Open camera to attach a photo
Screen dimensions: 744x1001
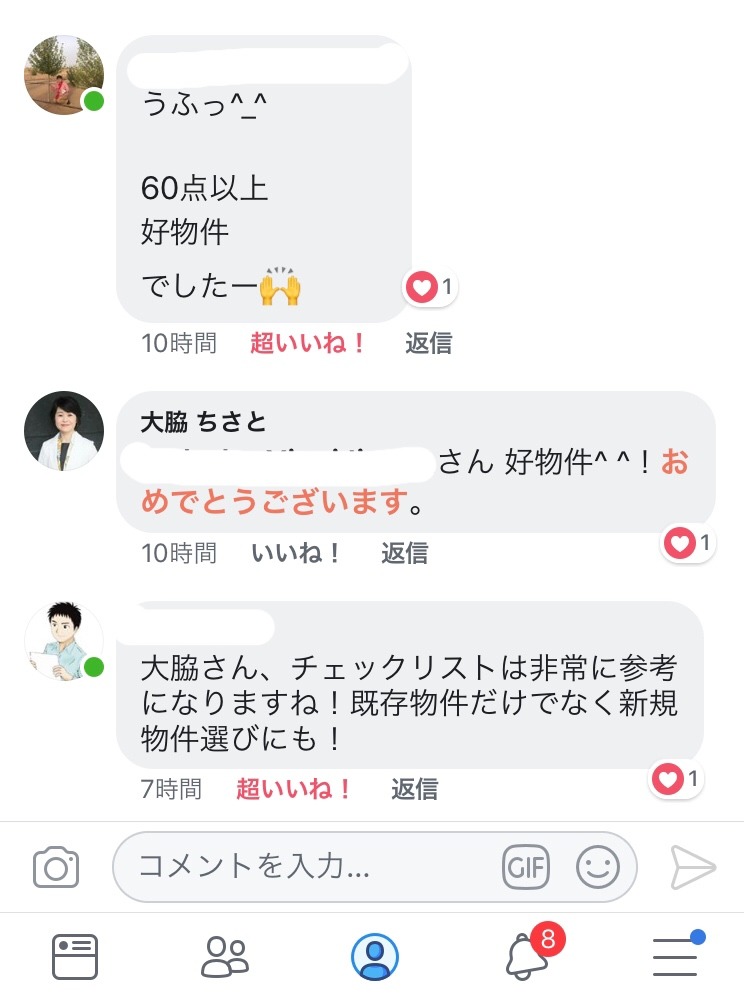click(56, 867)
